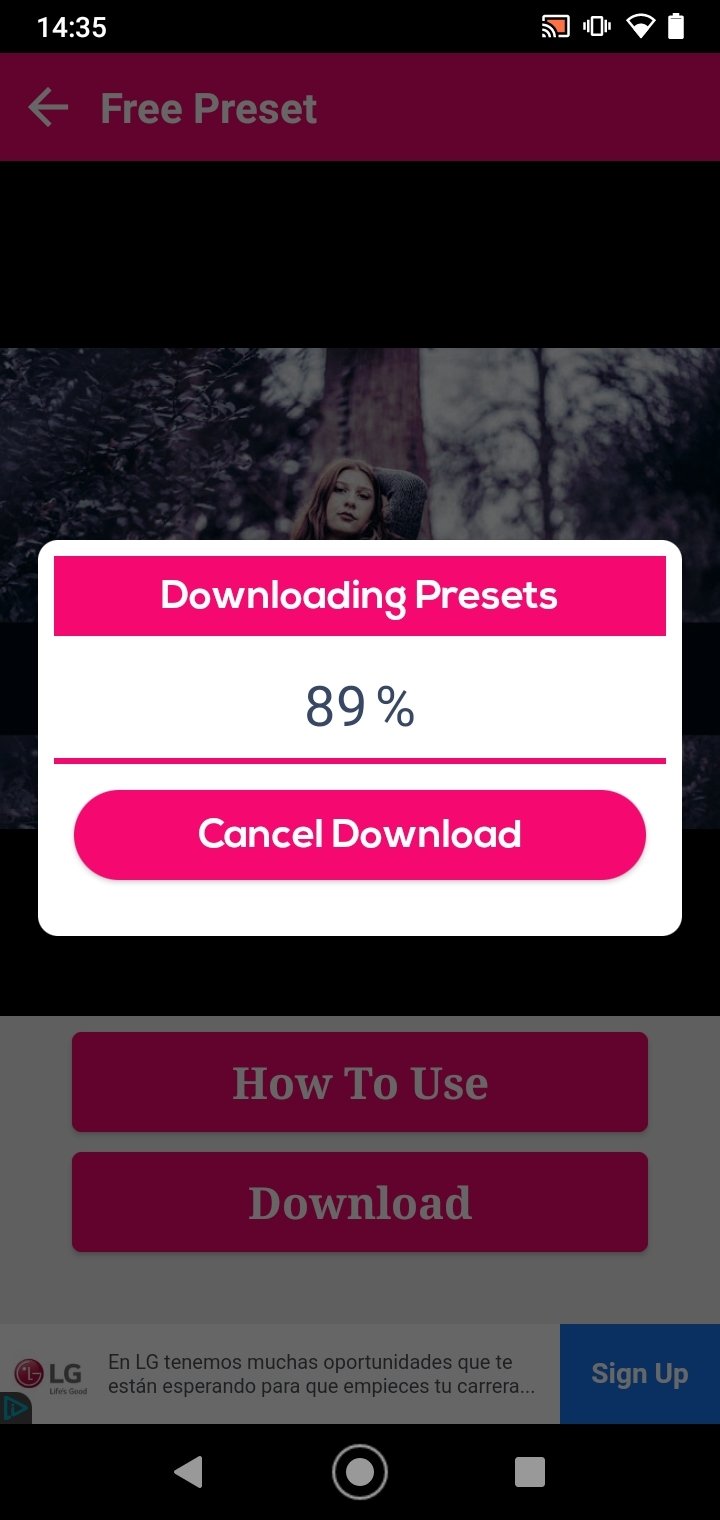Open the How To Use guide
This screenshot has height=1520, width=720.
click(x=360, y=1082)
